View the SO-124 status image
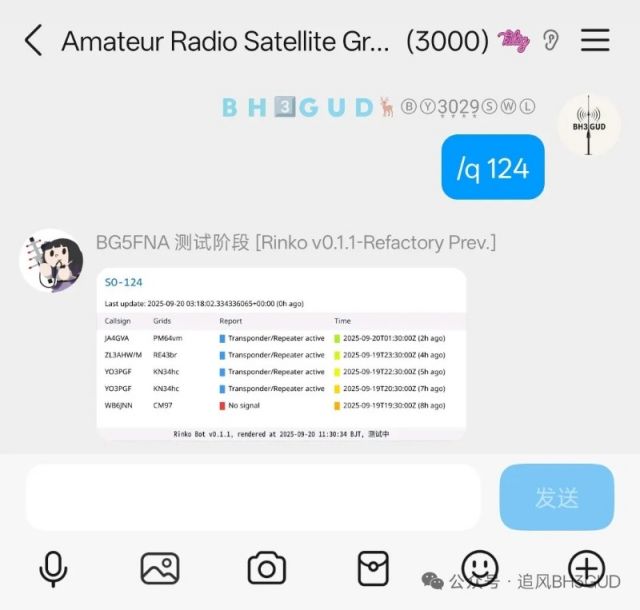Viewport: 640px width, 610px height. click(281, 353)
